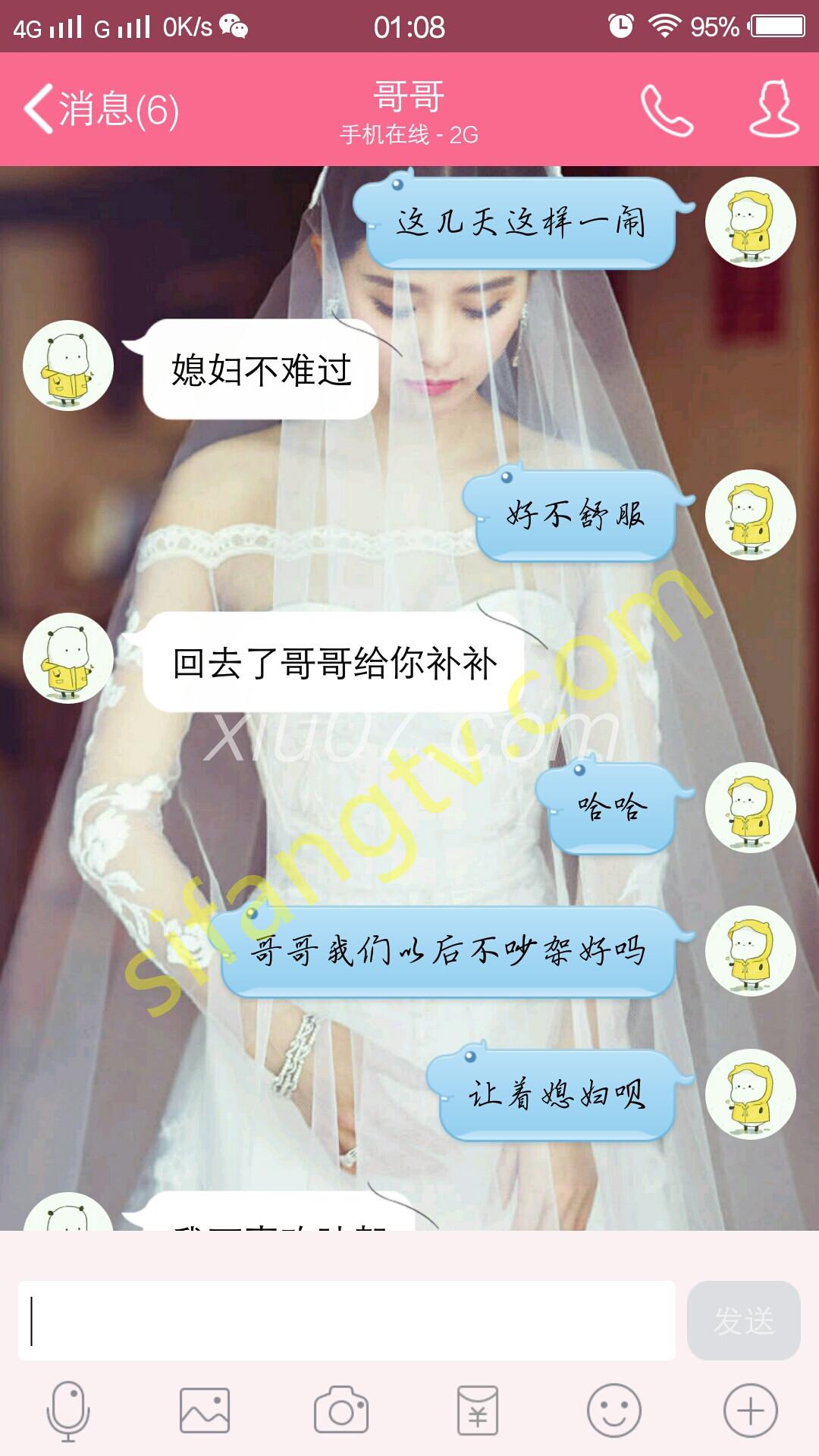Tap the avatar beside 好不舒服

[751, 515]
